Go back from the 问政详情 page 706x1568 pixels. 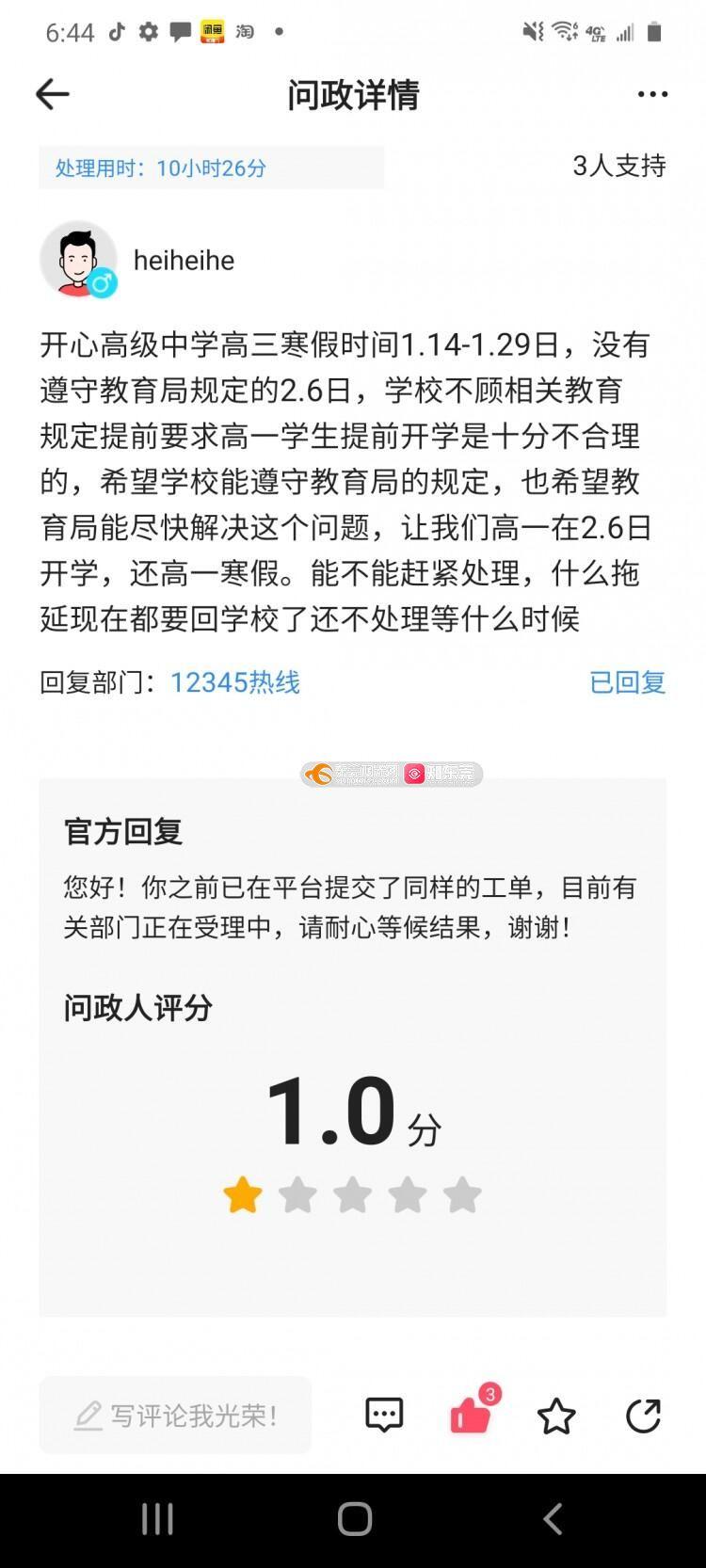53,94
